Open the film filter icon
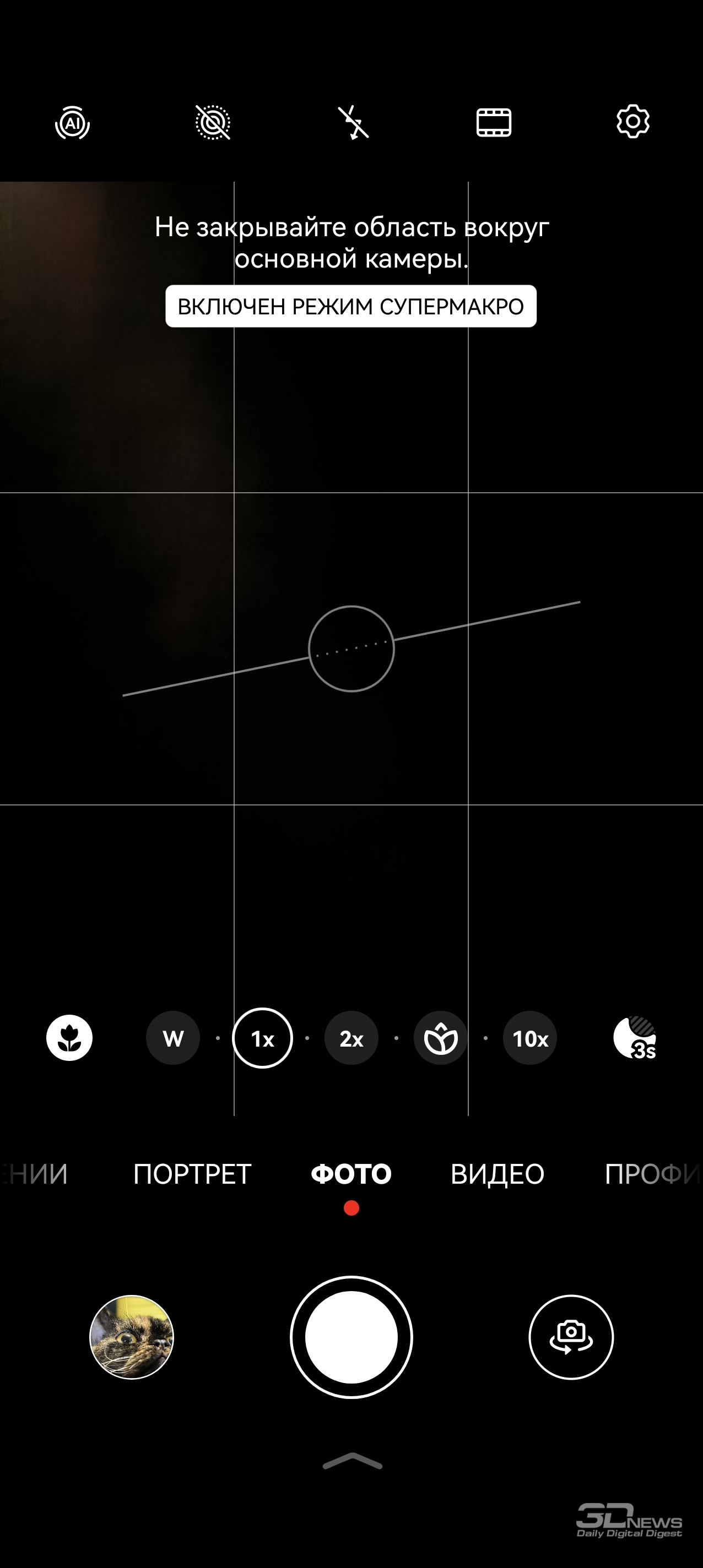703x1568 pixels. pyautogui.click(x=494, y=122)
